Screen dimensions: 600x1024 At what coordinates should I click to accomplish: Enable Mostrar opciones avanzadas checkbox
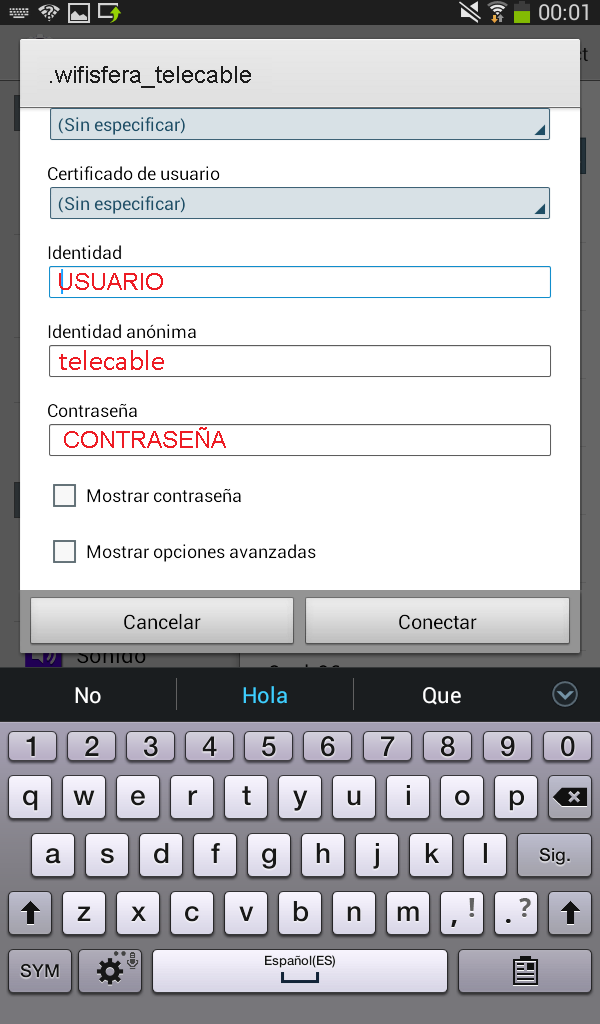click(64, 552)
